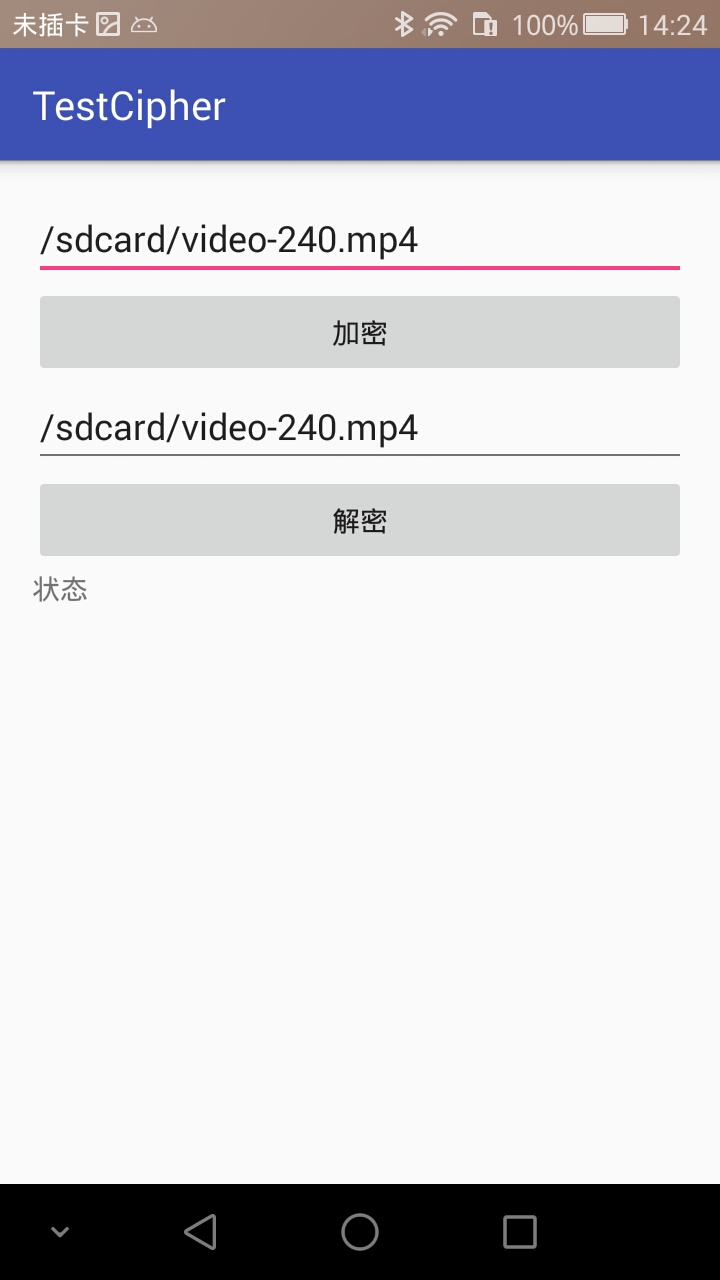Tap the 加密 encrypt button
The image size is (720, 1280).
[359, 332]
